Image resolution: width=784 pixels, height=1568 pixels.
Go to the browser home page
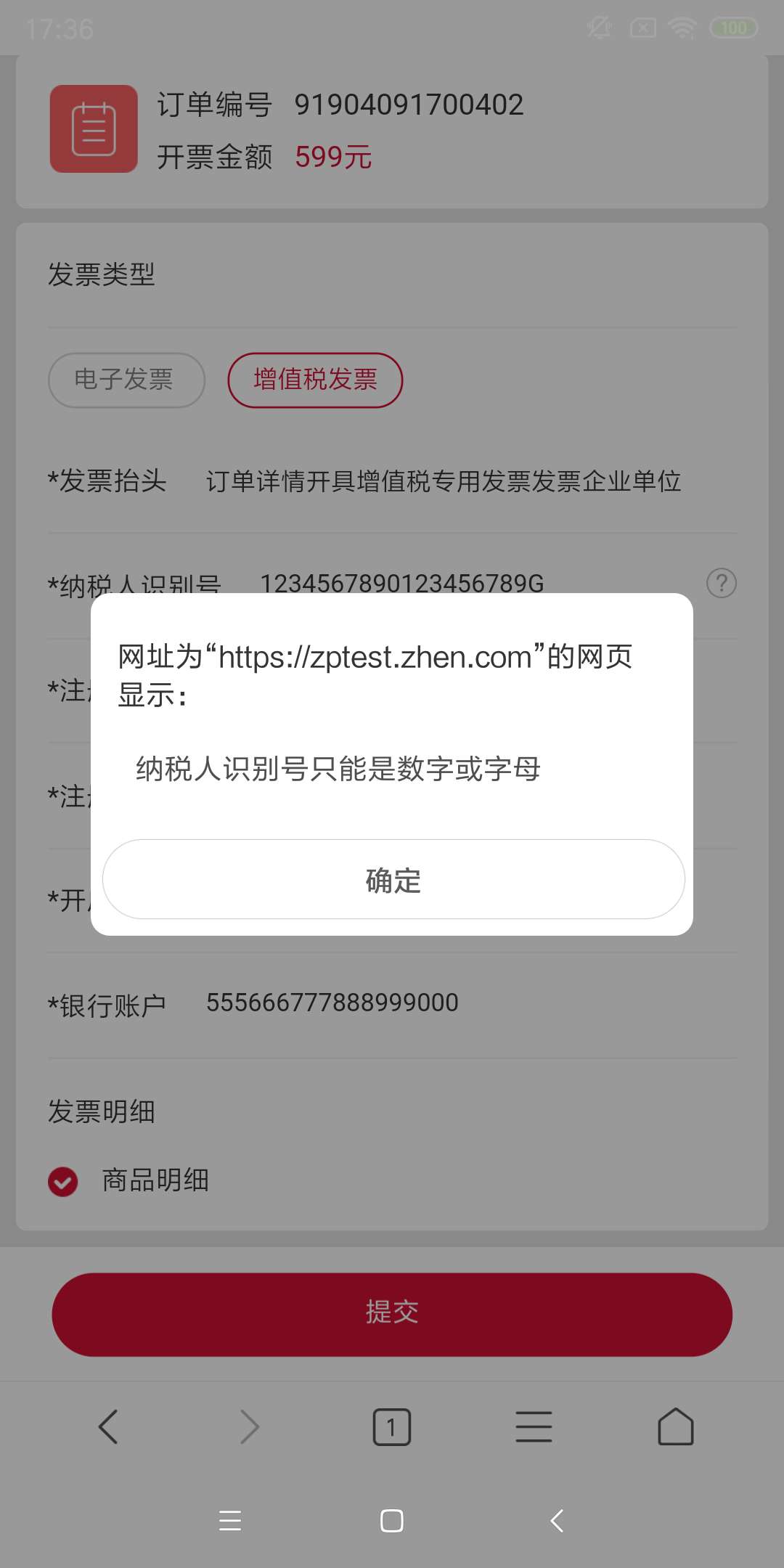[x=675, y=1426]
